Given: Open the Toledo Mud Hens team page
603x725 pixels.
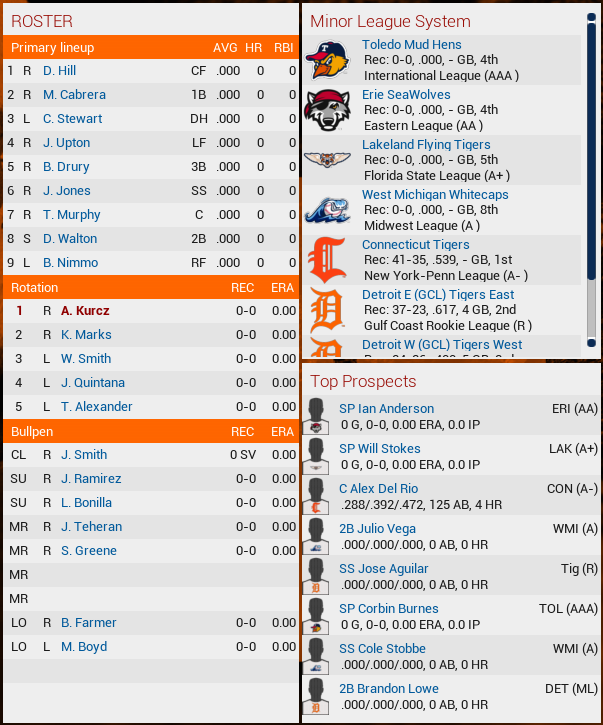Looking at the screenshot, I should (x=411, y=45).
